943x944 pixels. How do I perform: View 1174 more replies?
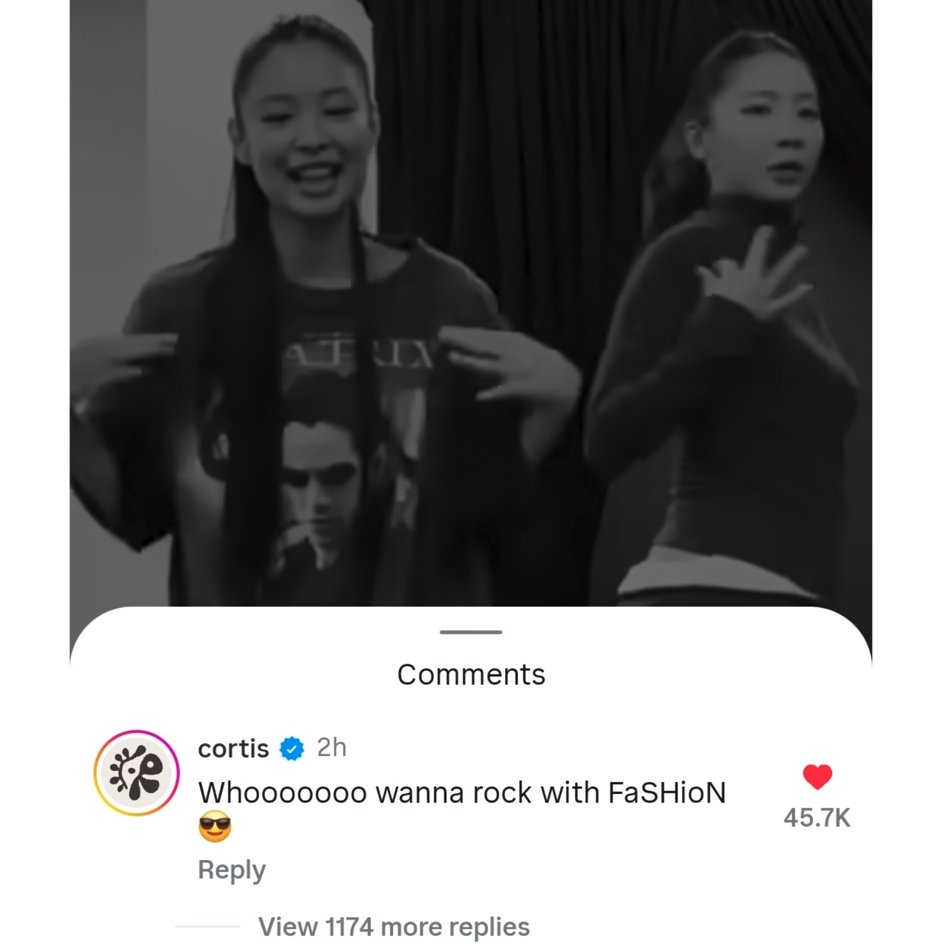coord(393,927)
